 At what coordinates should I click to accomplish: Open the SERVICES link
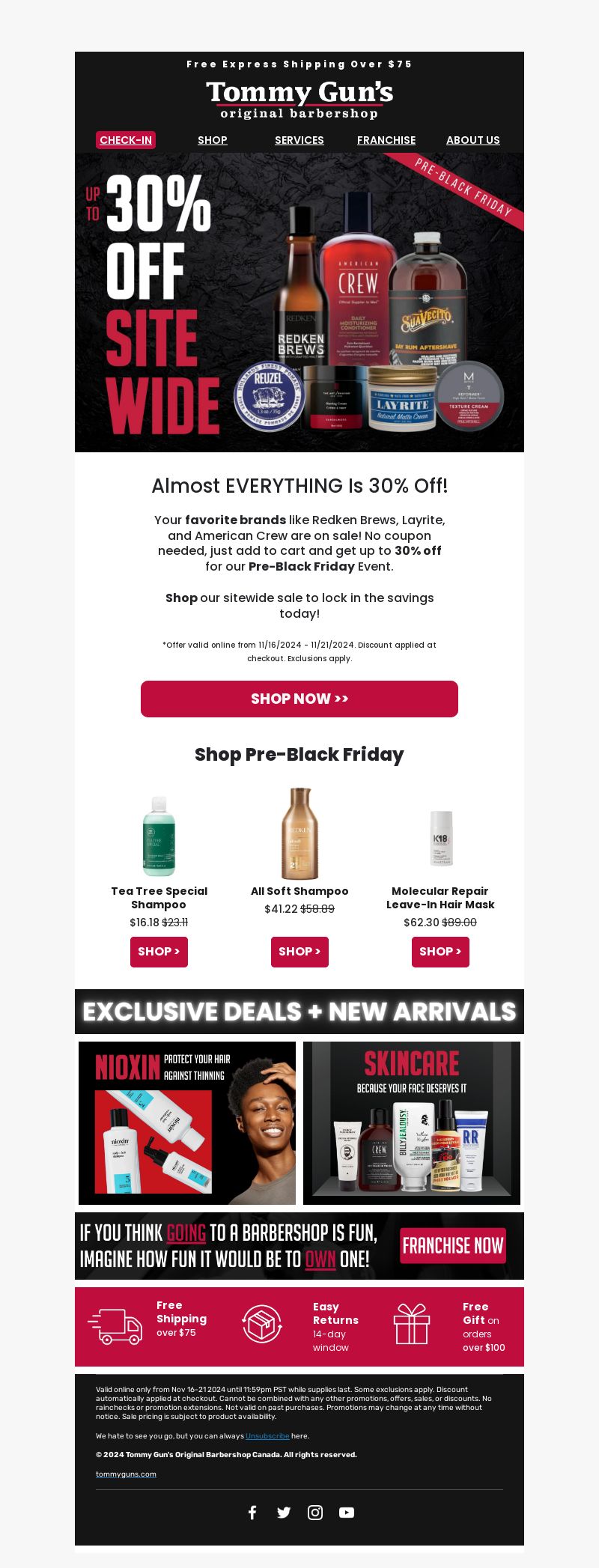pyautogui.click(x=299, y=140)
